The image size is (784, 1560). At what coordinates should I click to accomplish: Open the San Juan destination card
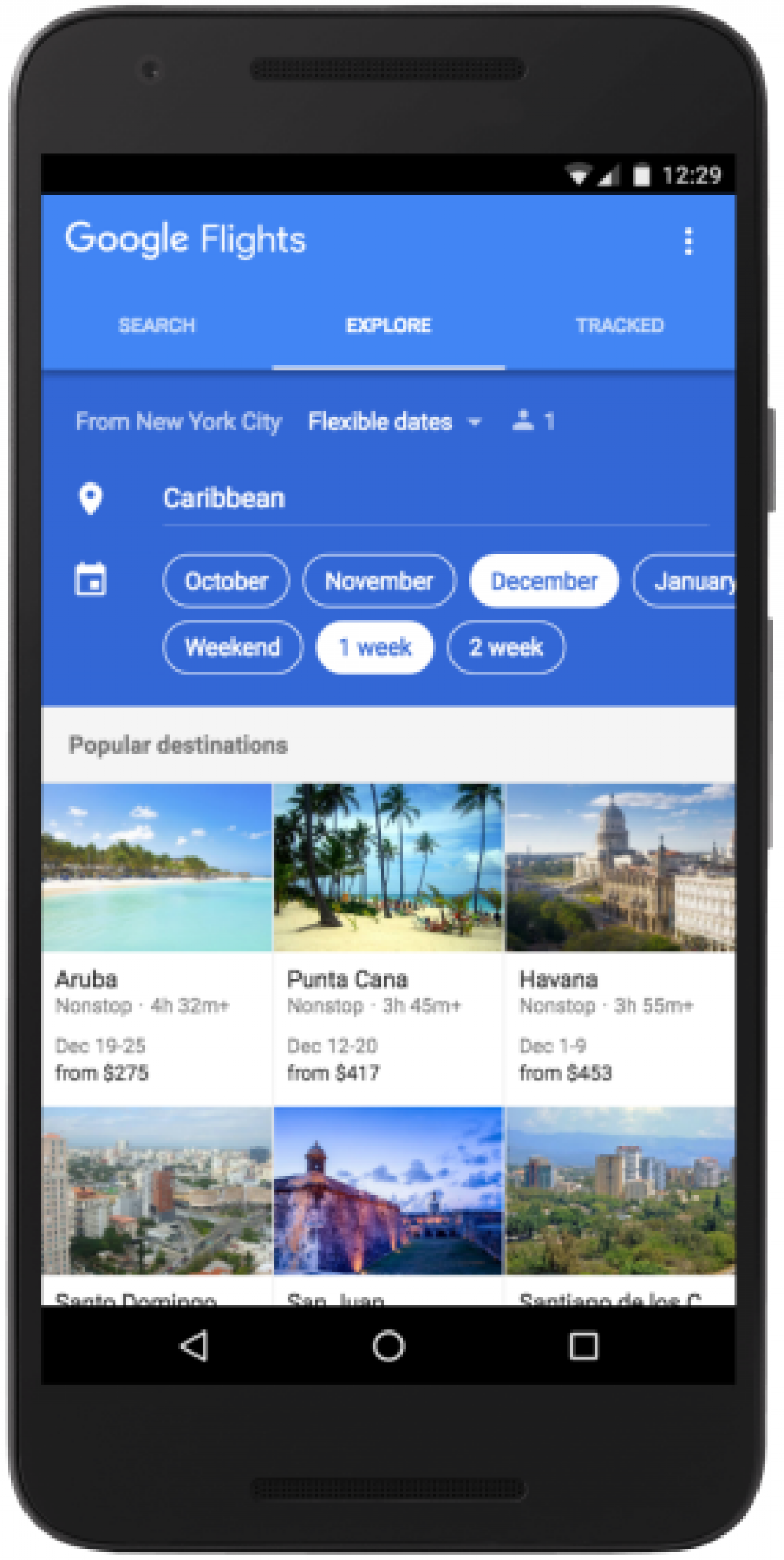pyautogui.click(x=388, y=1206)
